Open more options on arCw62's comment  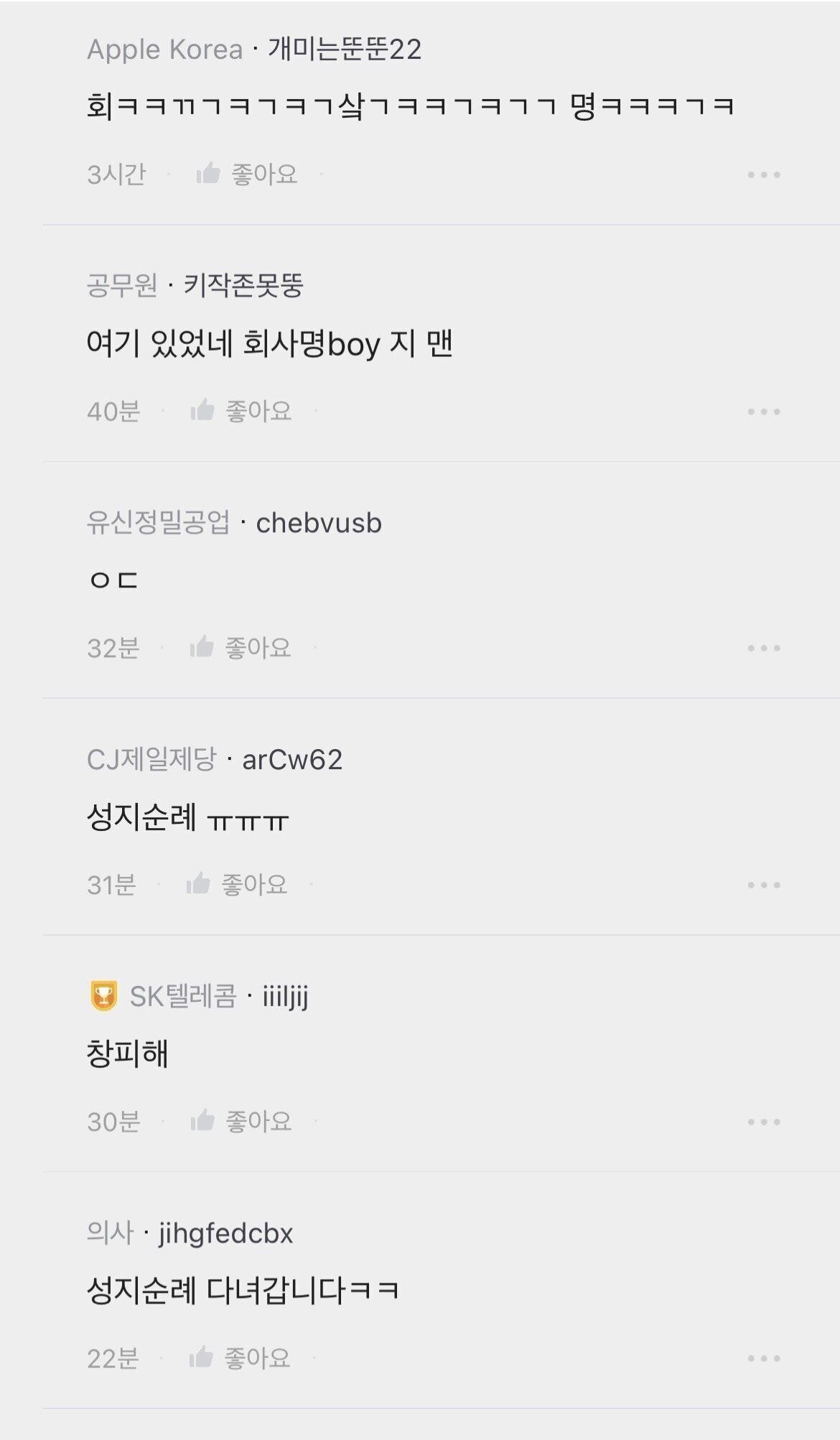coord(763,885)
